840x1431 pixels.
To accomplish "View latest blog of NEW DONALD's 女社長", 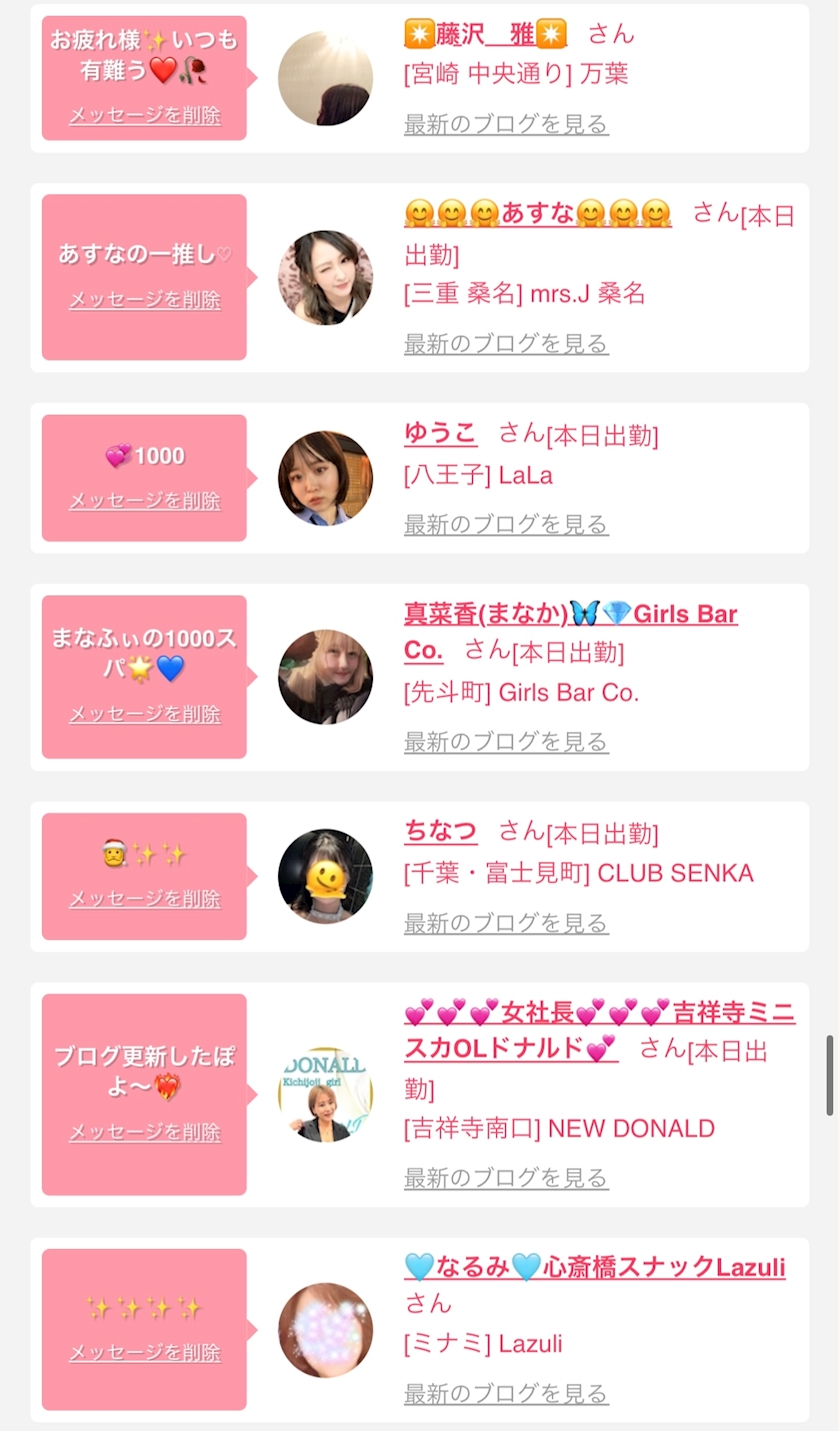I will click(506, 1178).
